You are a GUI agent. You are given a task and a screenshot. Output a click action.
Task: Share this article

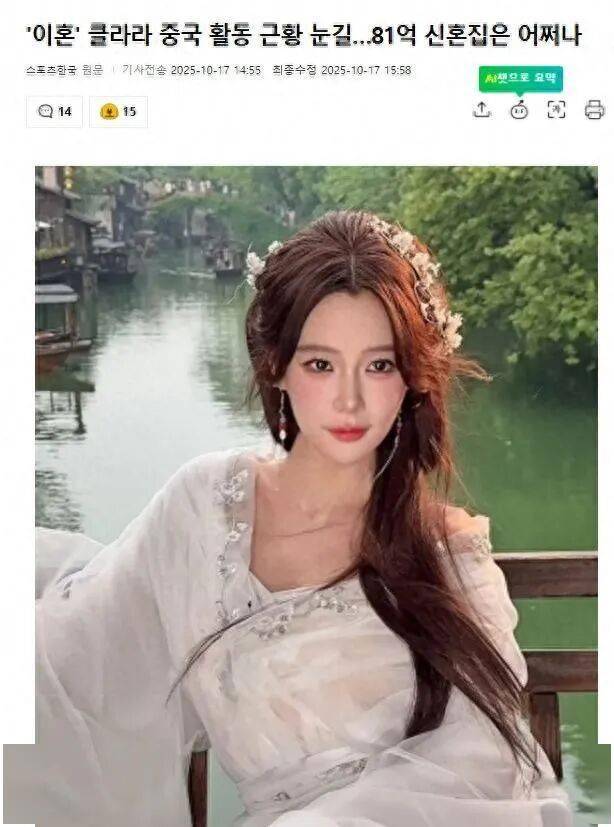(482, 110)
